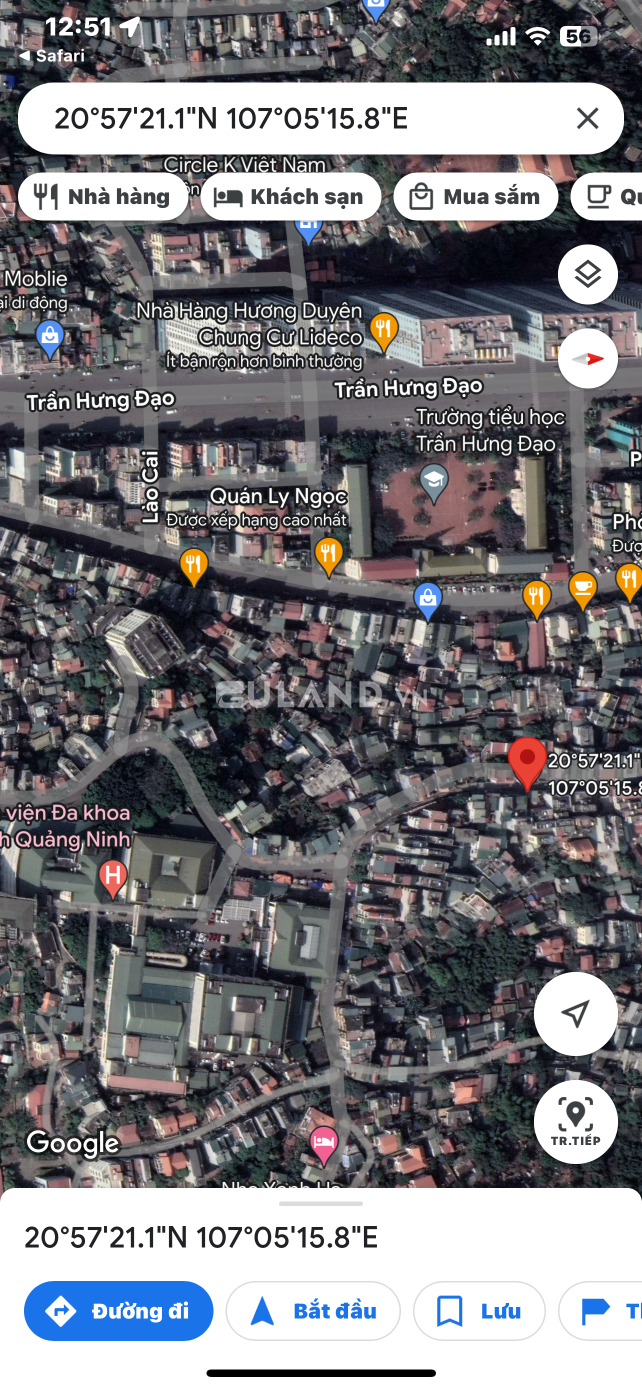Clear the coordinates search with the X
Viewport: 642px width, 1389px height.
(587, 119)
